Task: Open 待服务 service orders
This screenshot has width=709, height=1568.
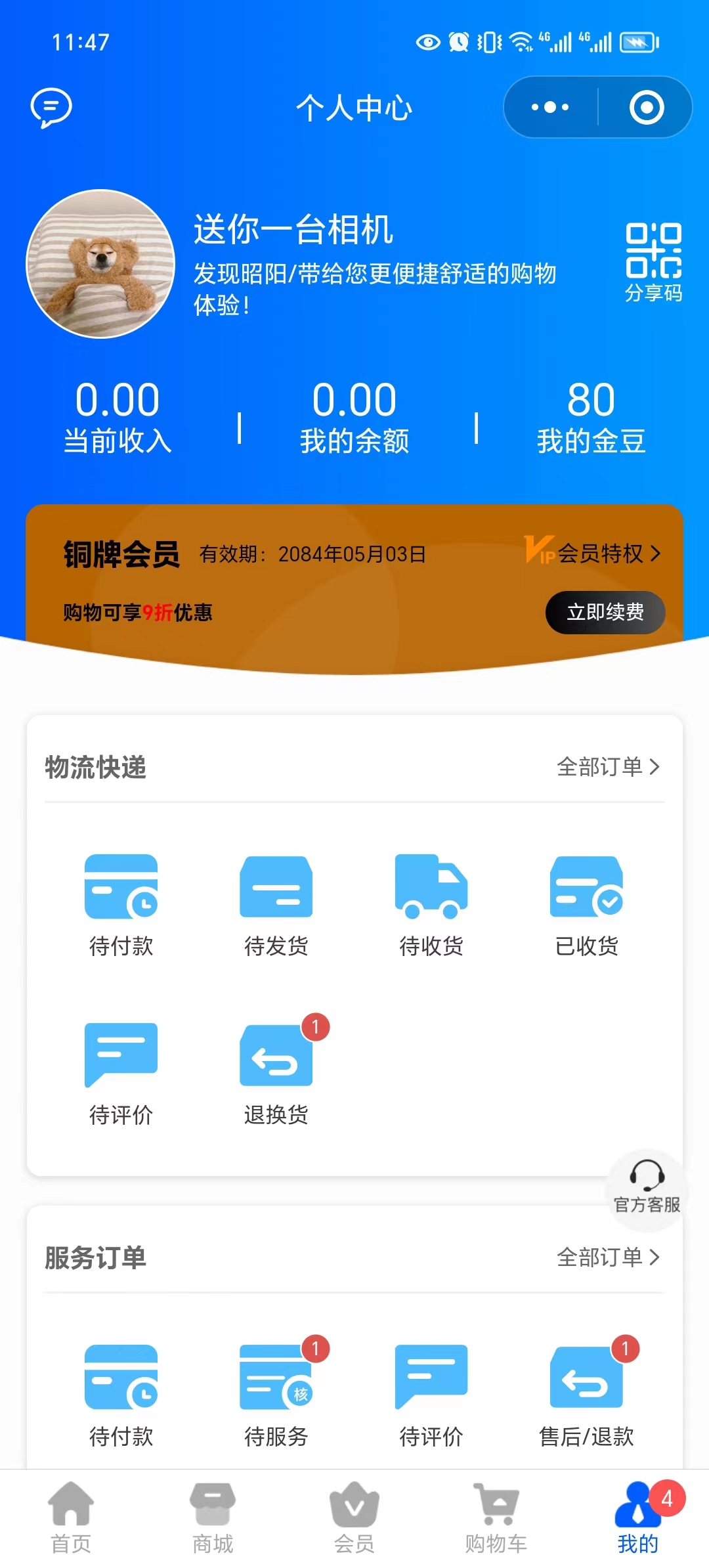Action: click(x=276, y=1395)
